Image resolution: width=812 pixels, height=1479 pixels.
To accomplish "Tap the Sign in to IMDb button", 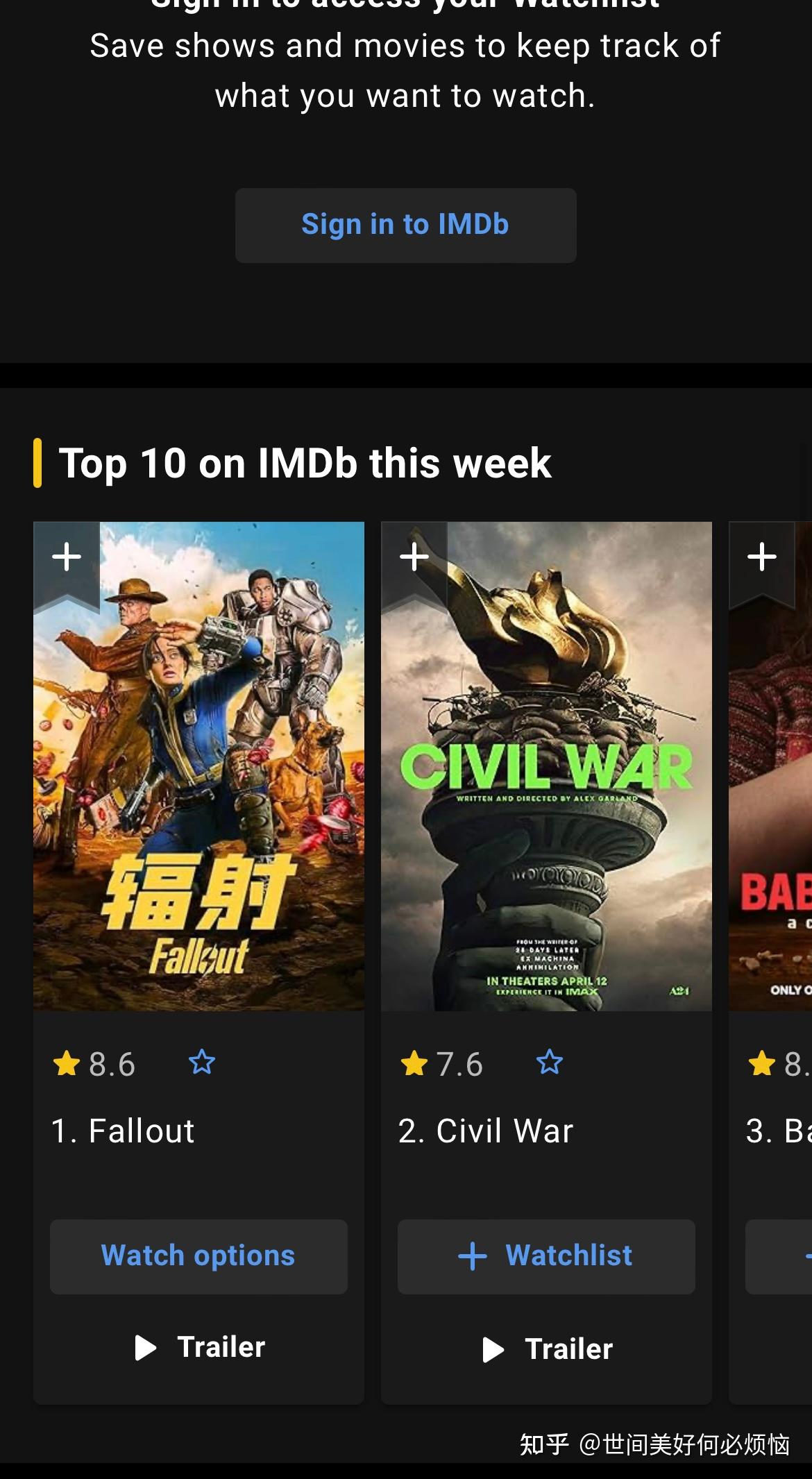I will [x=405, y=226].
